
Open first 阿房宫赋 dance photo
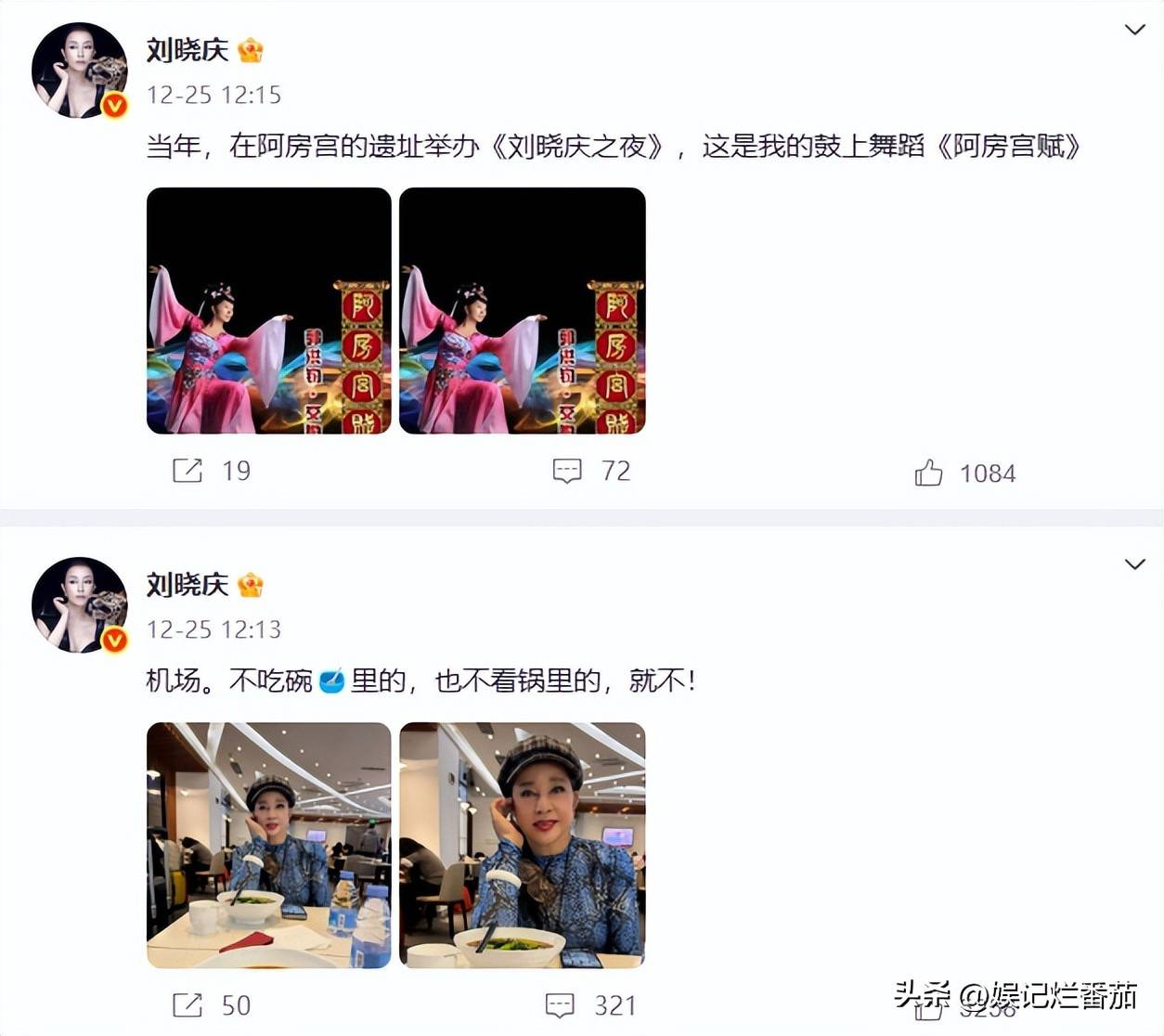(x=269, y=311)
